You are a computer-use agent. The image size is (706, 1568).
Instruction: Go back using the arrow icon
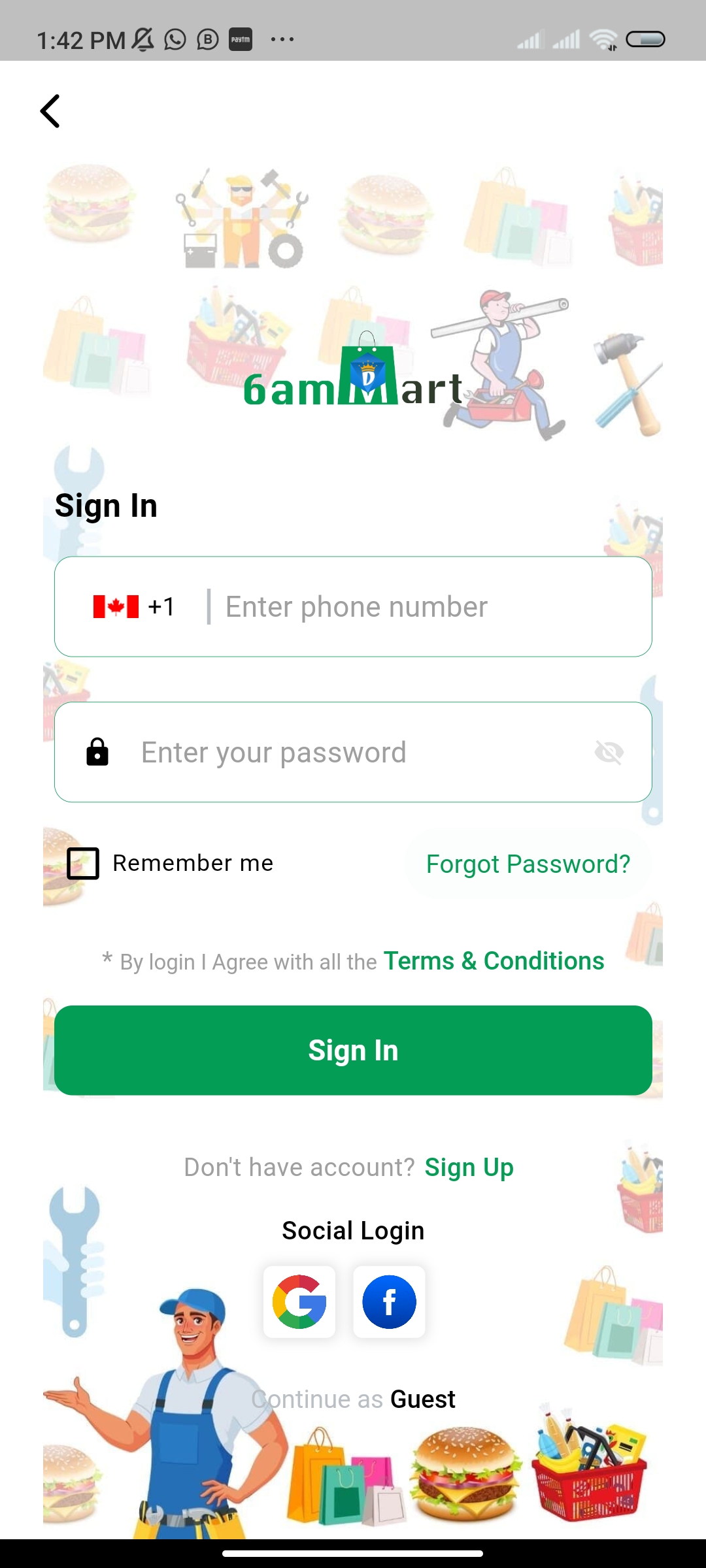tap(50, 111)
